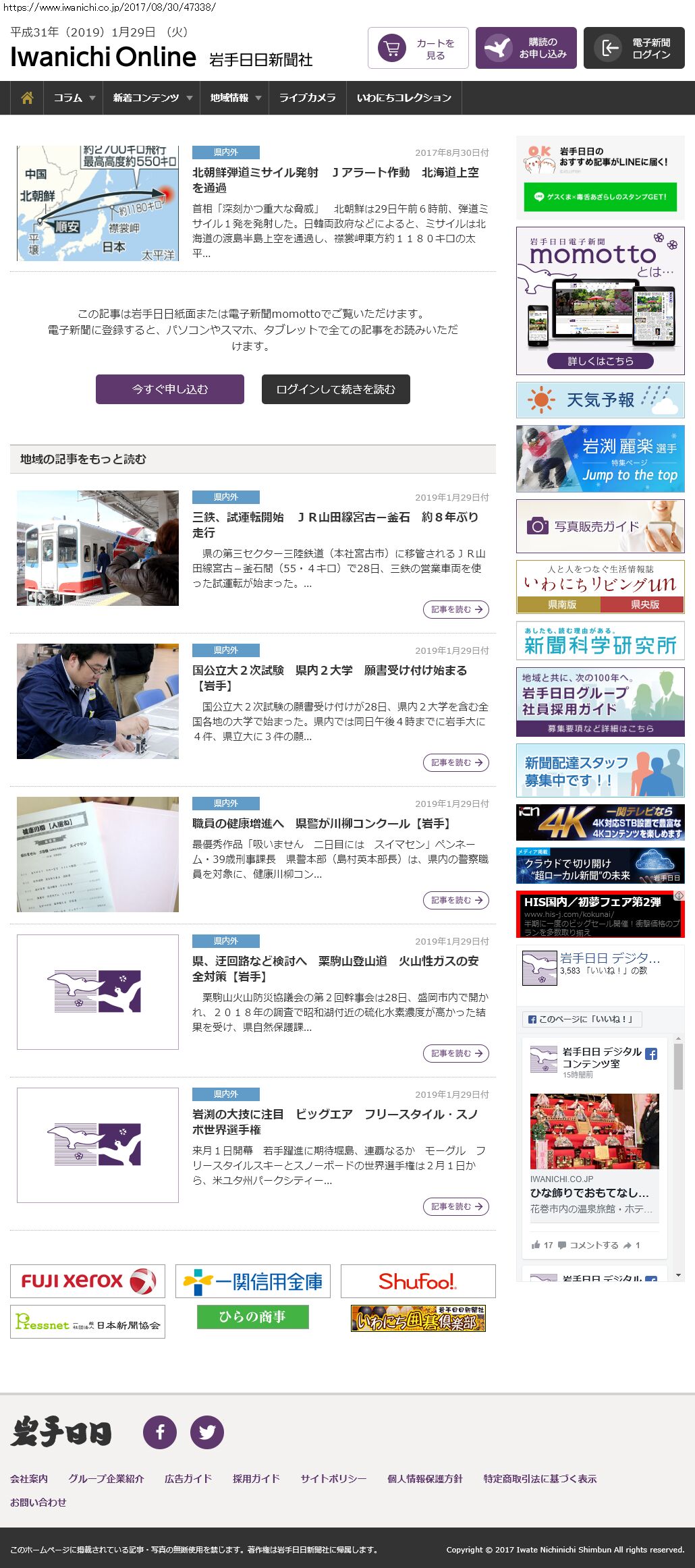Tap 購読のお申し込み subscription button

[526, 49]
